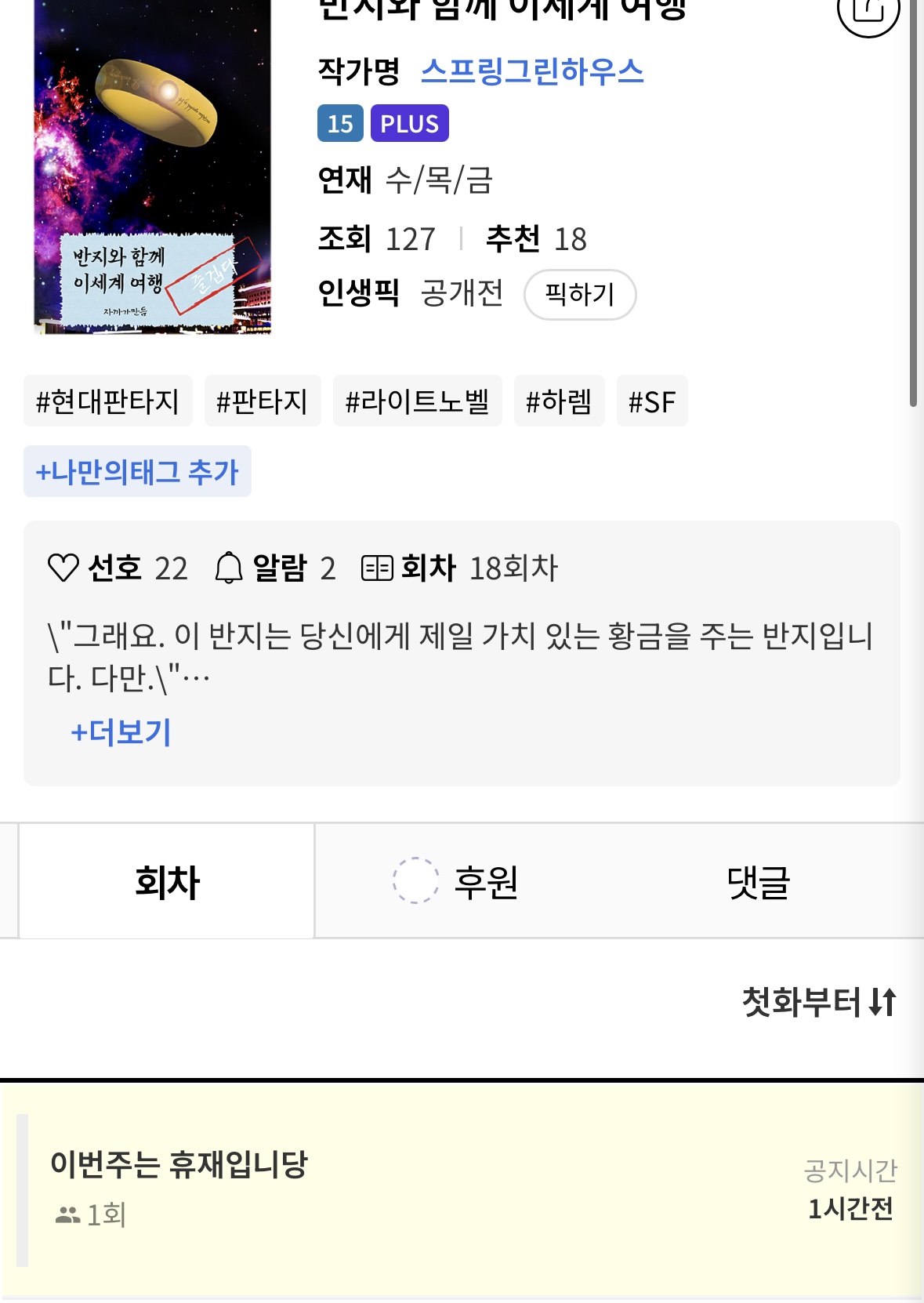
Task: Toggle the 첫화부터 sort order
Action: (818, 1002)
